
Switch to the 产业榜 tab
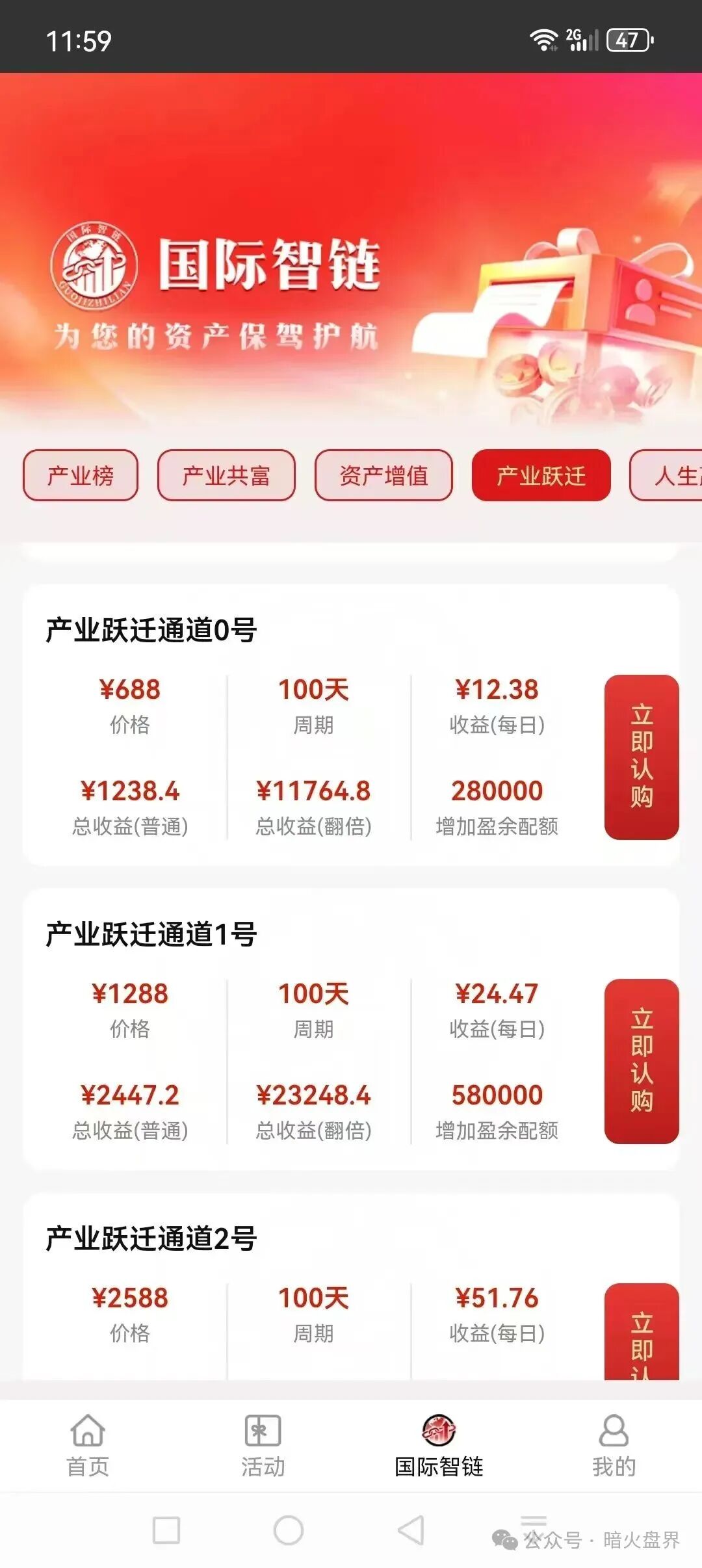[x=79, y=477]
